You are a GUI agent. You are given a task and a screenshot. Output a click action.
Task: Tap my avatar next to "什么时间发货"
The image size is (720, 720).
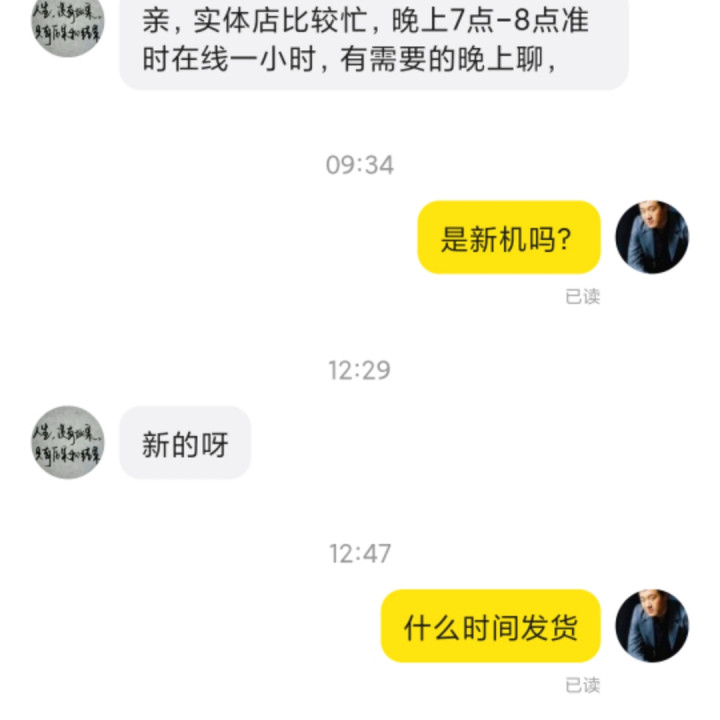tap(652, 626)
